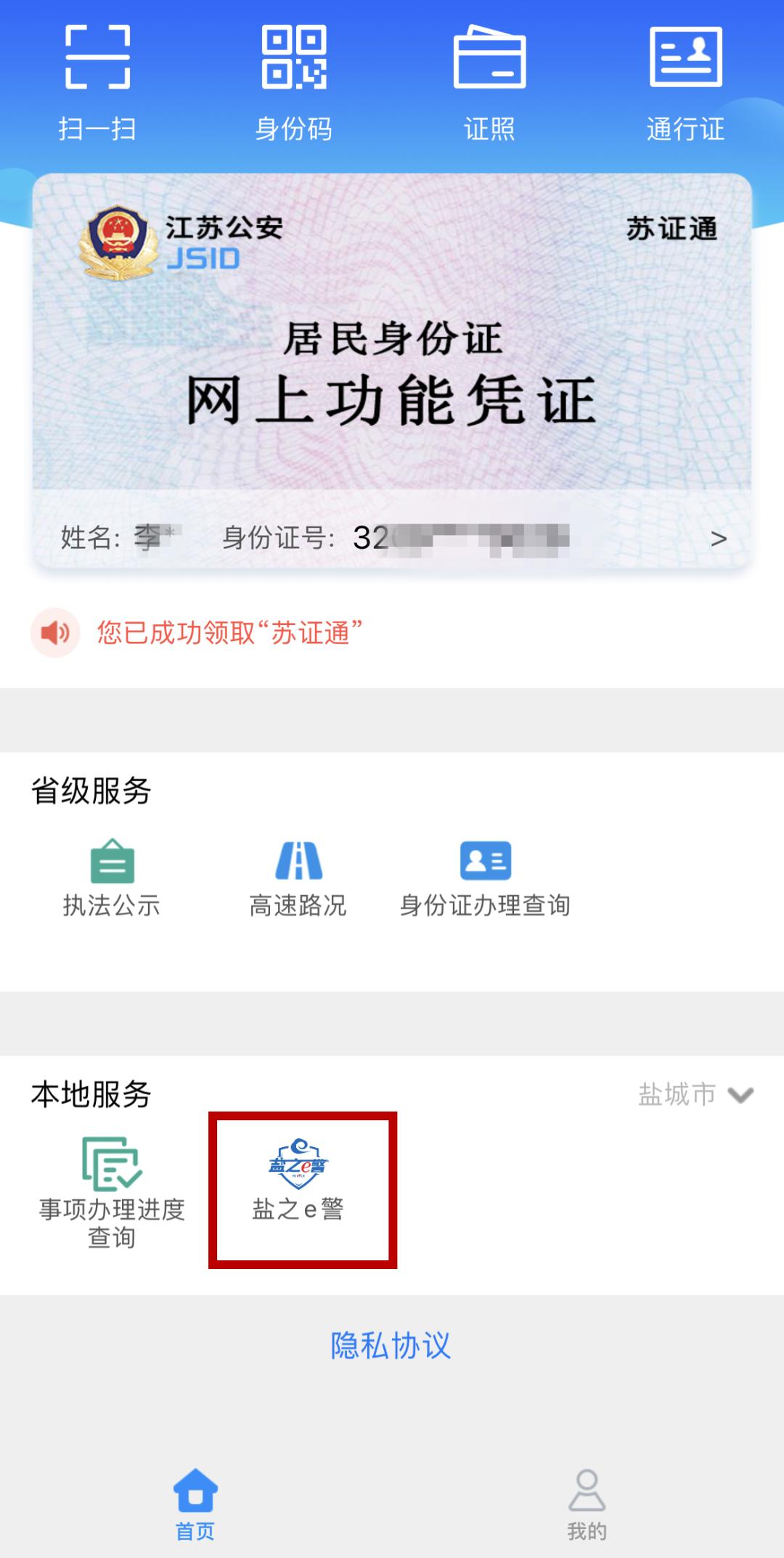Viewport: 784px width, 1558px height.
Task: Open 通行证 pass
Action: 685,81
